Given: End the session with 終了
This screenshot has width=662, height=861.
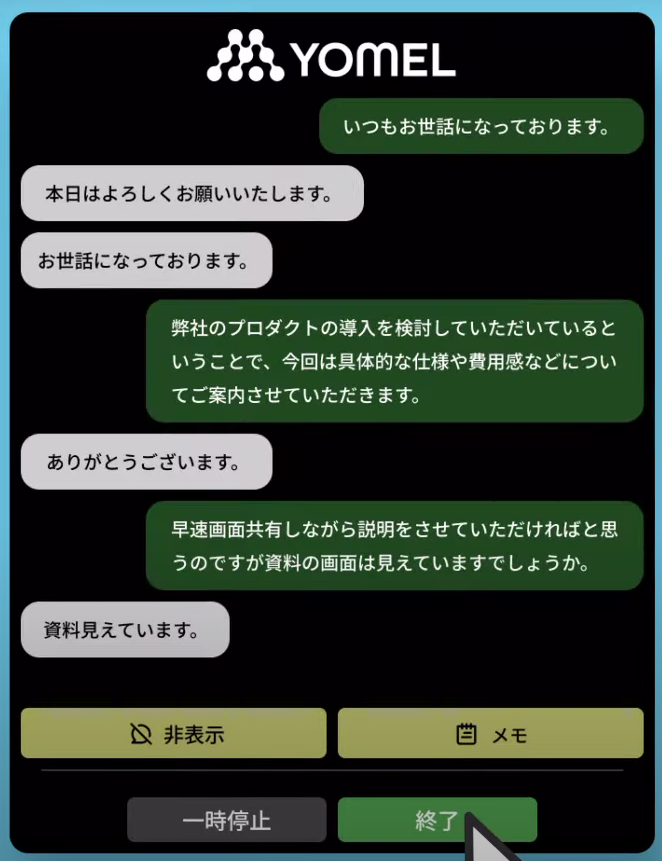Looking at the screenshot, I should (437, 820).
